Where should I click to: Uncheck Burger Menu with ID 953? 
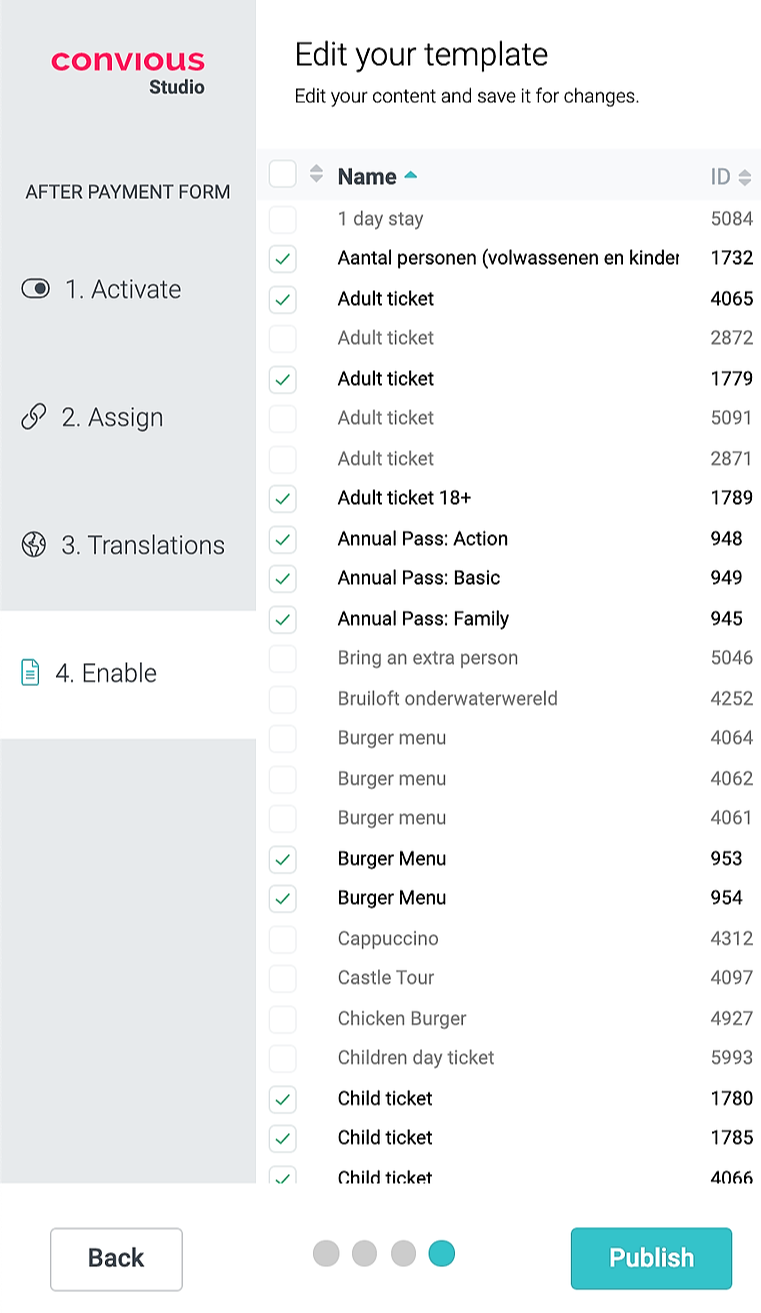click(x=283, y=859)
